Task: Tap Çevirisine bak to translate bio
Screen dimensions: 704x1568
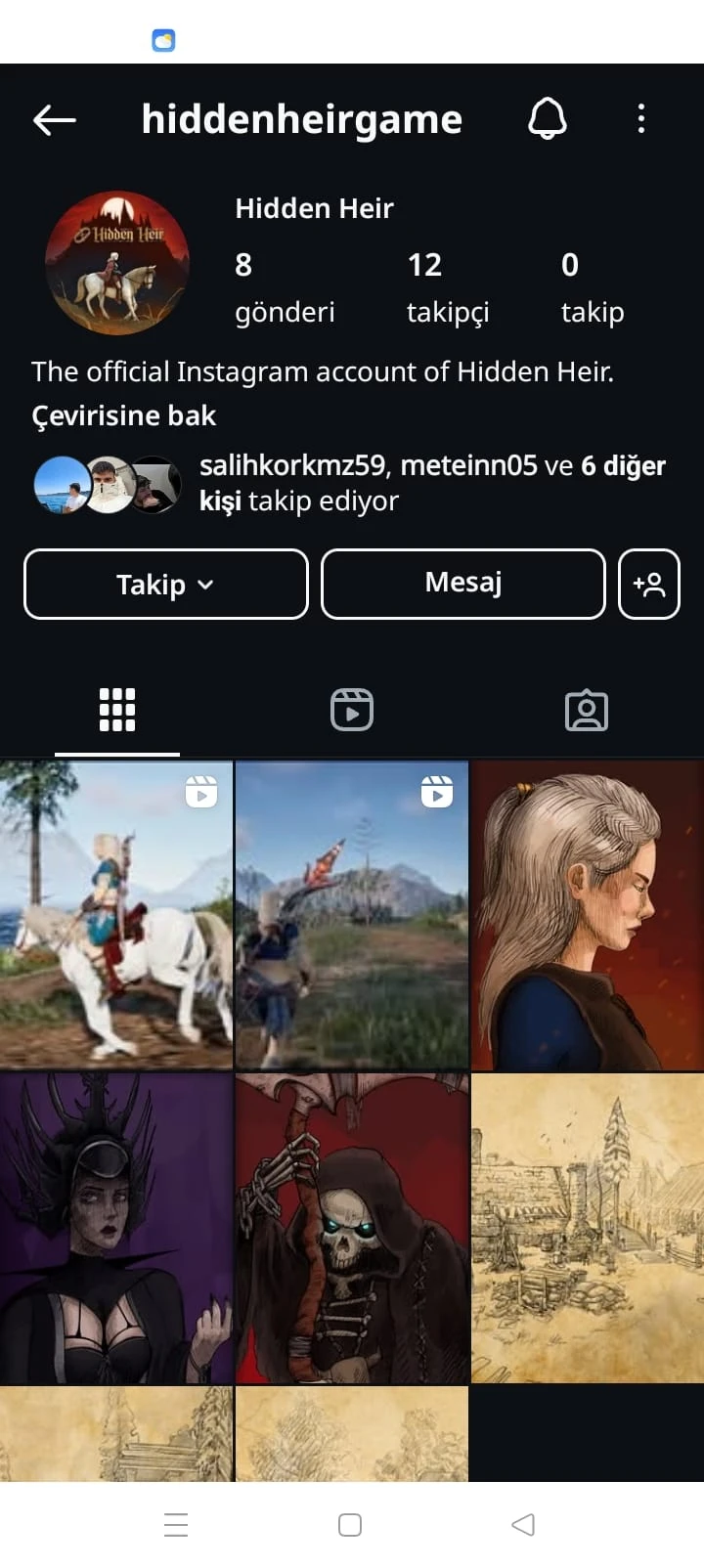Action: tap(124, 415)
